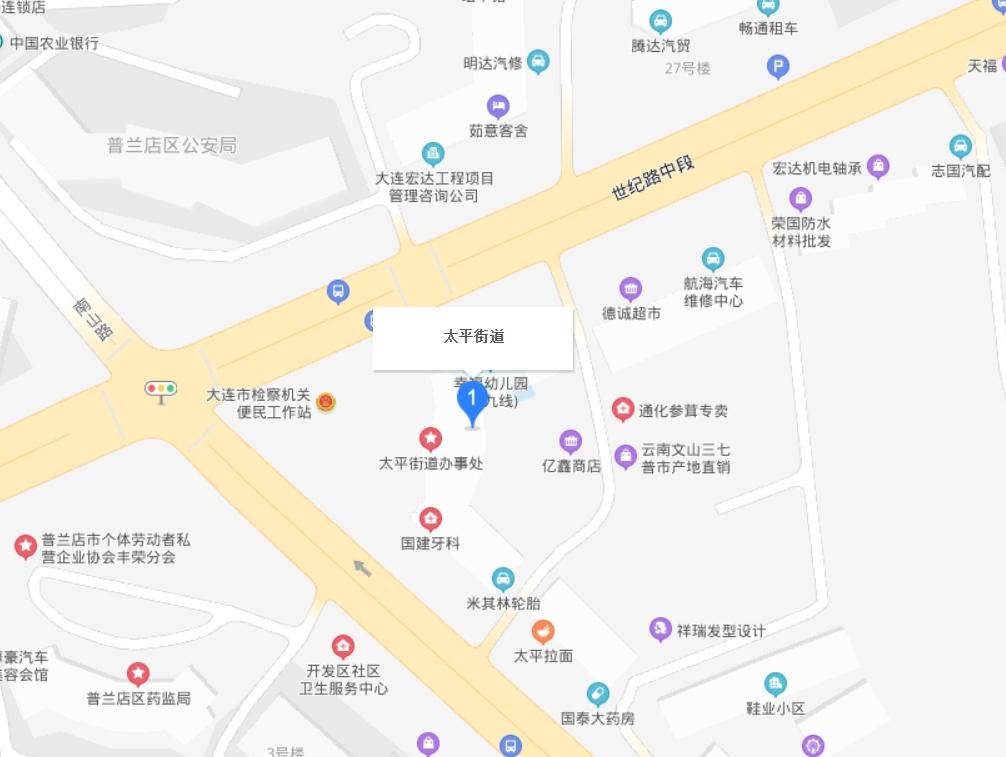The image size is (1006, 757).
Task: Open the 国建牙科 dental clinic marker
Action: coord(430,519)
